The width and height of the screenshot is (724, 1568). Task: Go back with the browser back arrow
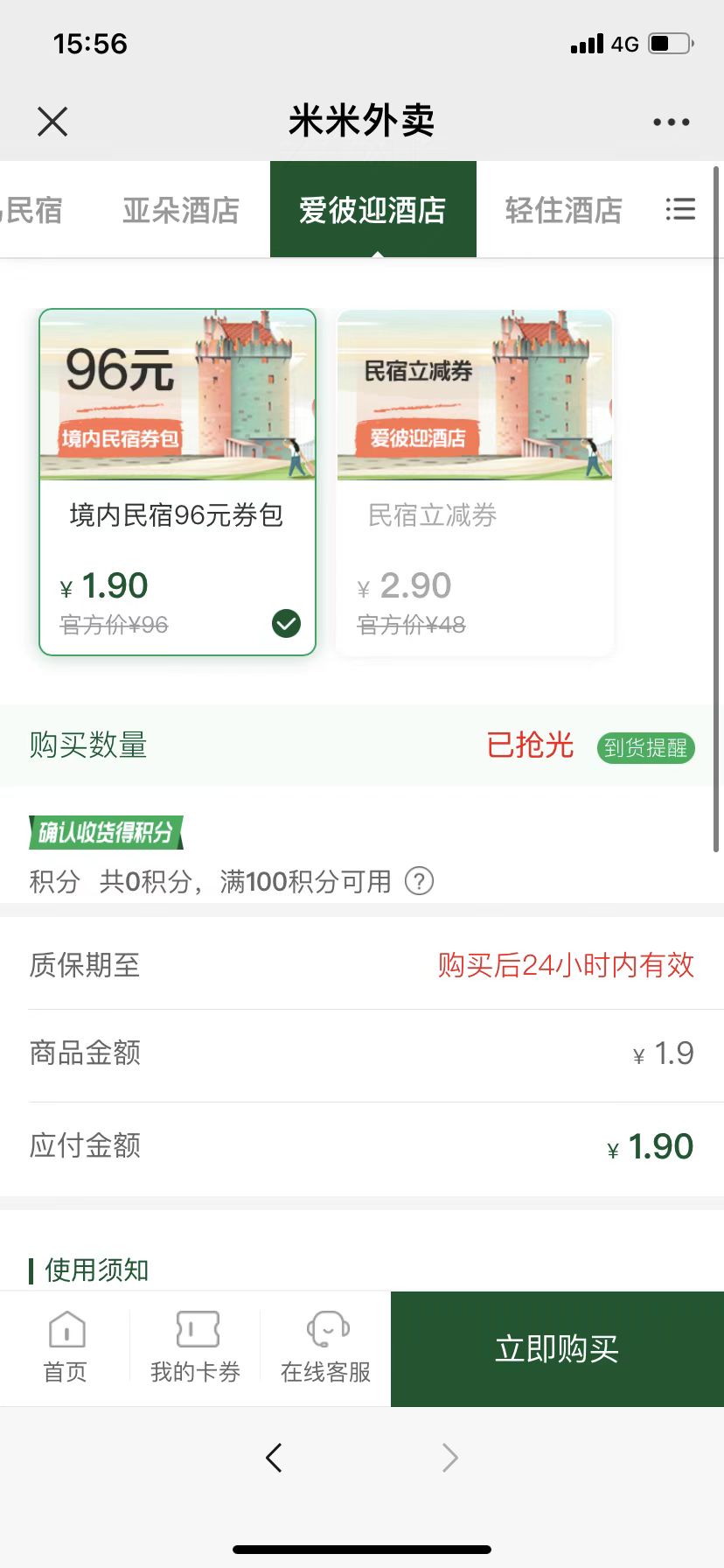[x=274, y=1457]
